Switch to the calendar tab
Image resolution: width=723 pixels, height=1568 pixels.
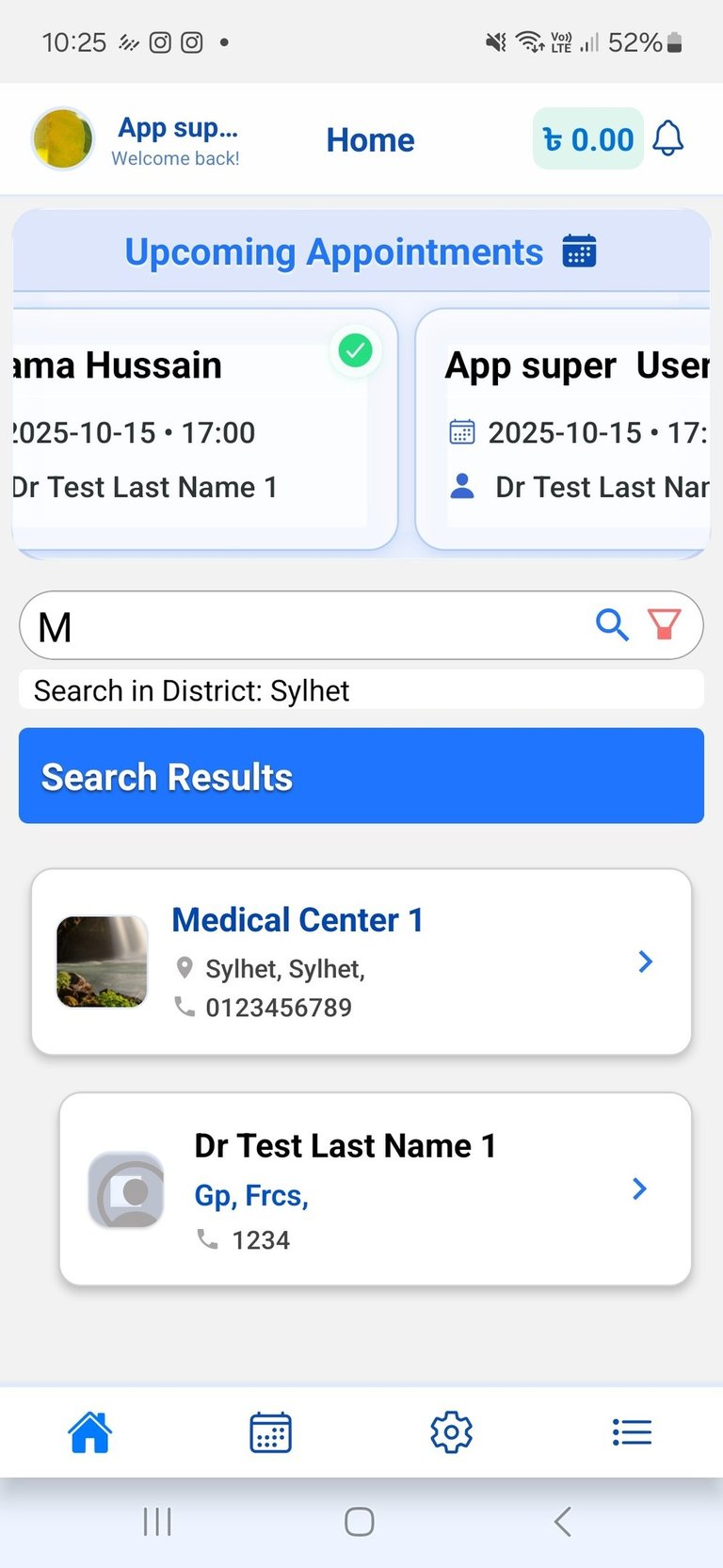tap(270, 1432)
